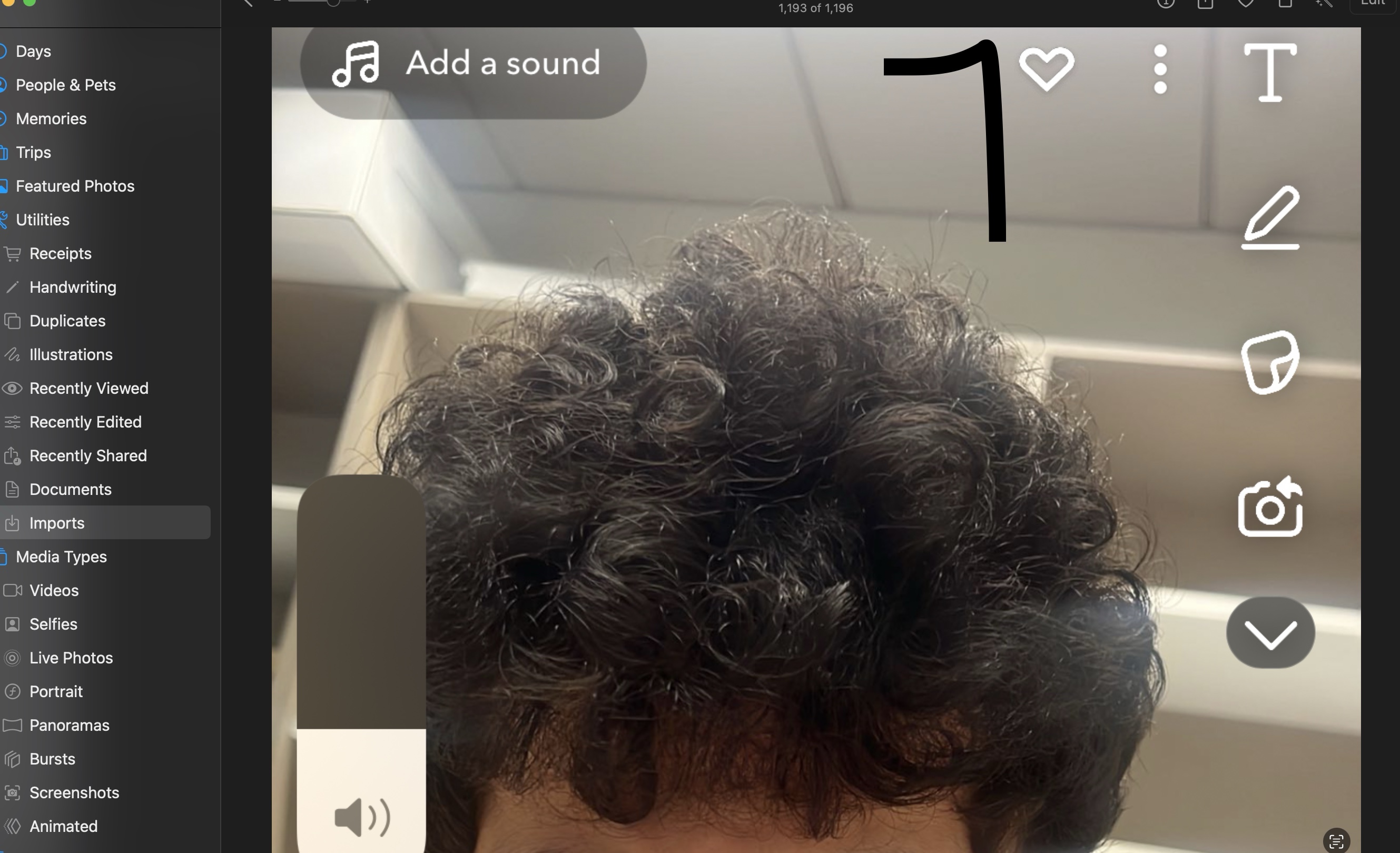View Panoramas
This screenshot has height=853, width=1400.
click(69, 725)
